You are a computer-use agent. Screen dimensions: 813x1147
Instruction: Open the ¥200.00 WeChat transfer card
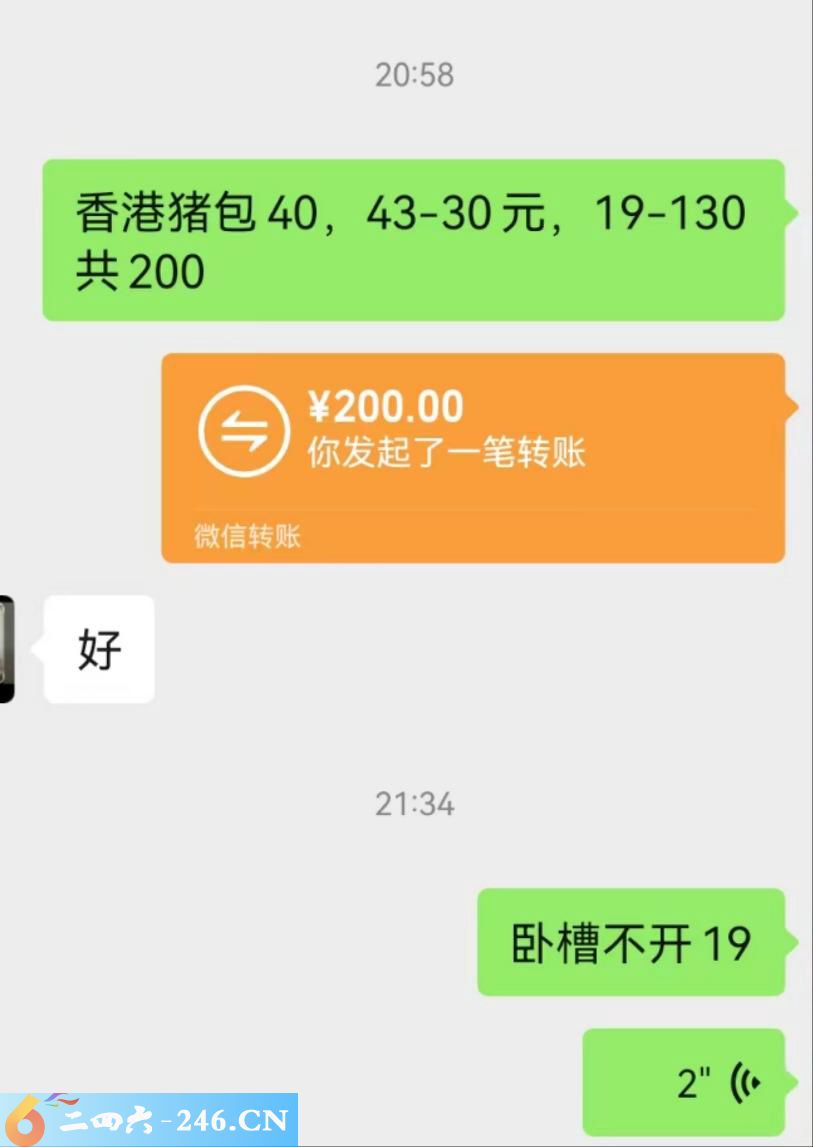pos(472,456)
